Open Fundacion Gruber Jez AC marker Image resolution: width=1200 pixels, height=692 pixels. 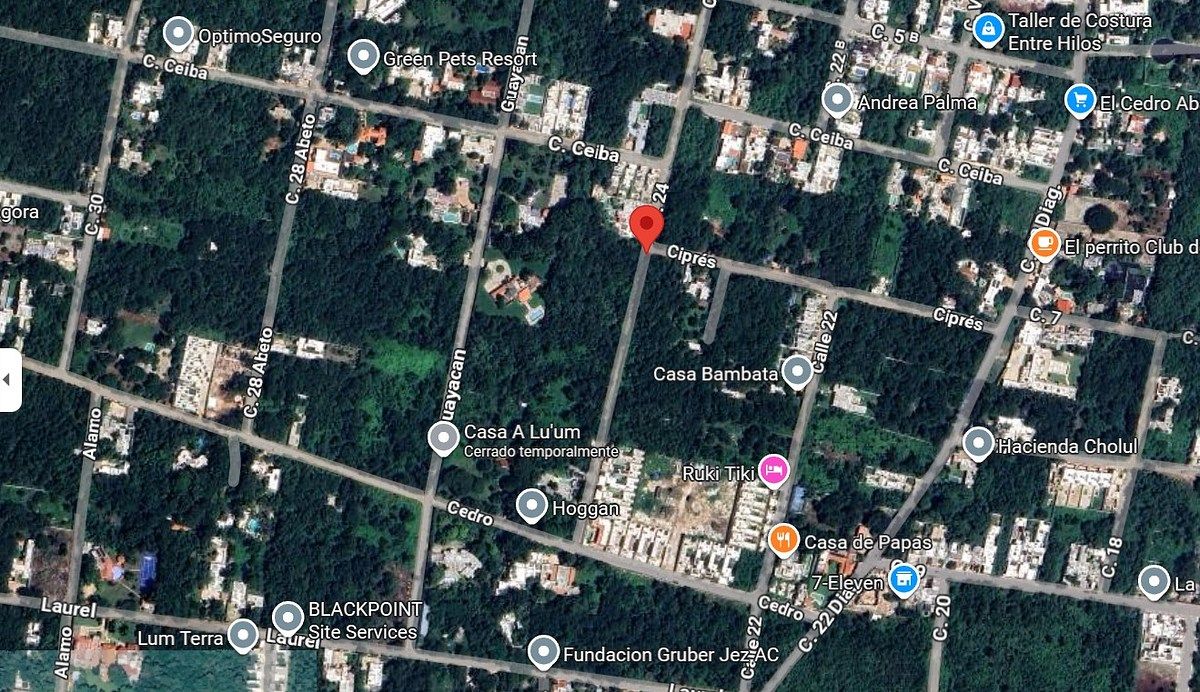(x=543, y=653)
